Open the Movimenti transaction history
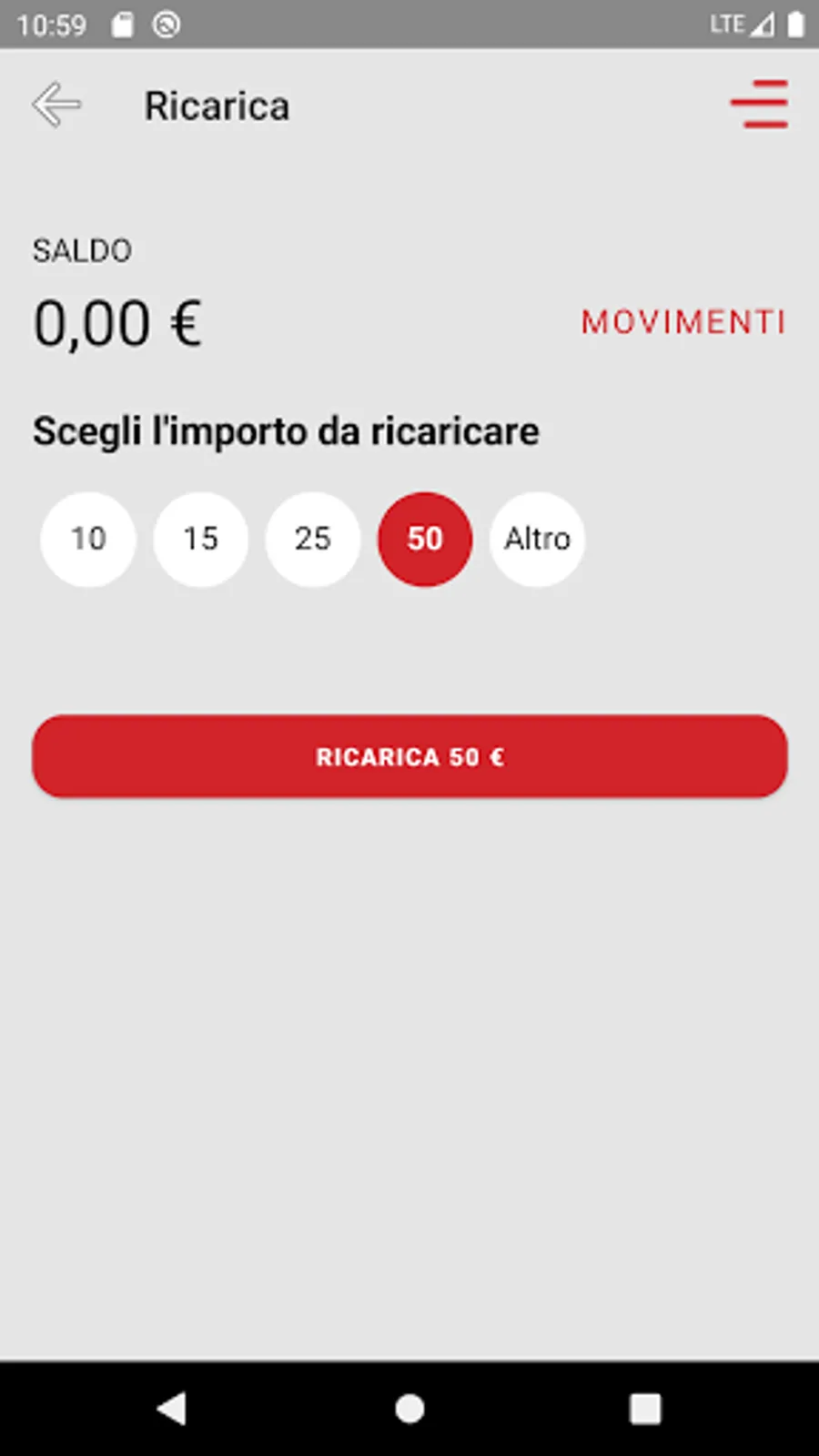819x1456 pixels. [683, 322]
